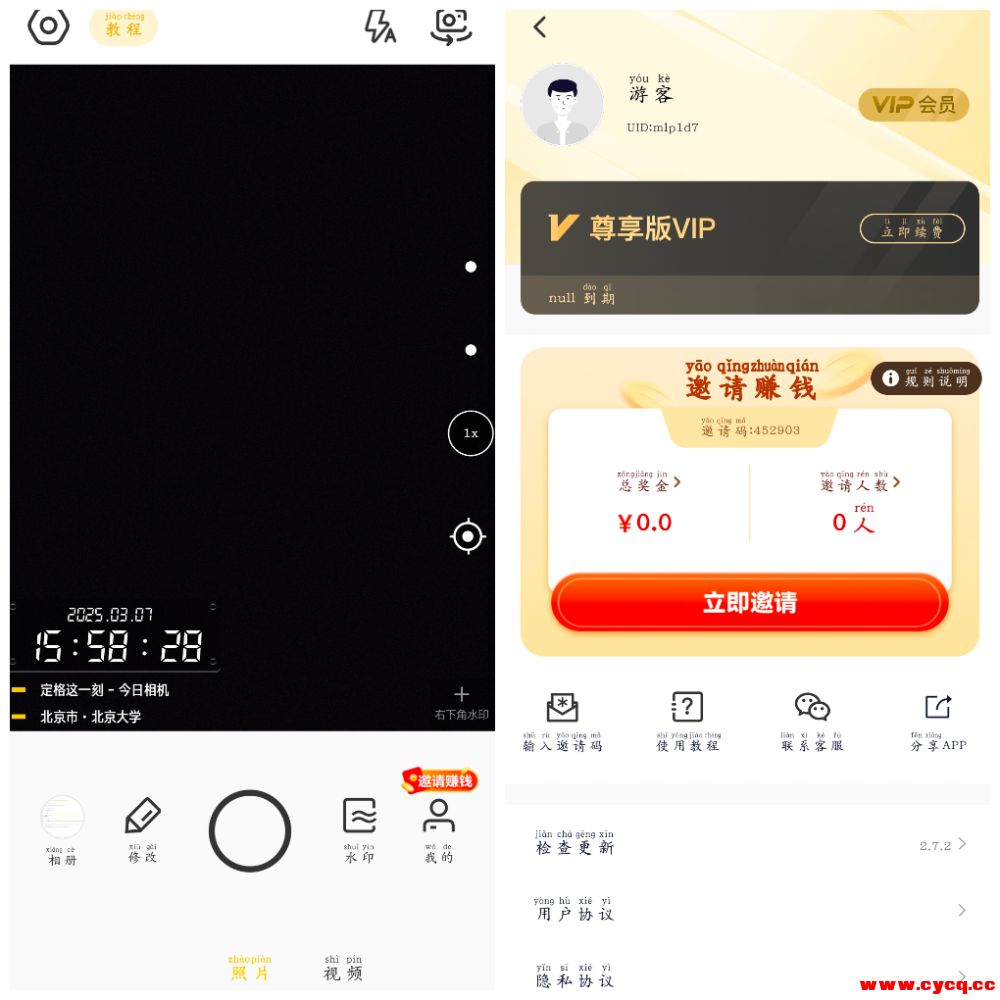The height and width of the screenshot is (1000, 1000).
Task: Open camera settings hexagon icon
Action: pyautogui.click(x=48, y=26)
